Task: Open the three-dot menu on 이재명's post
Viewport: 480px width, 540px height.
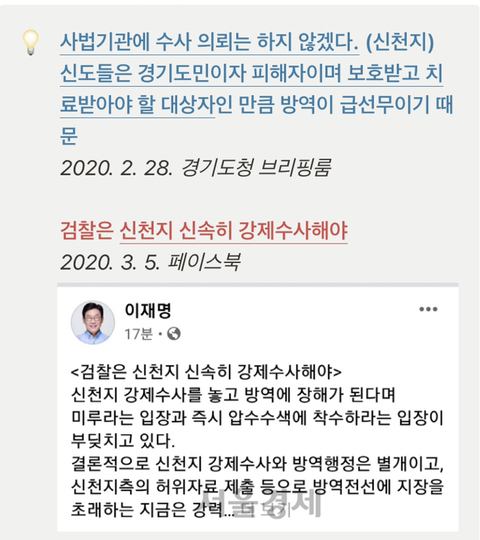Action: (x=428, y=309)
